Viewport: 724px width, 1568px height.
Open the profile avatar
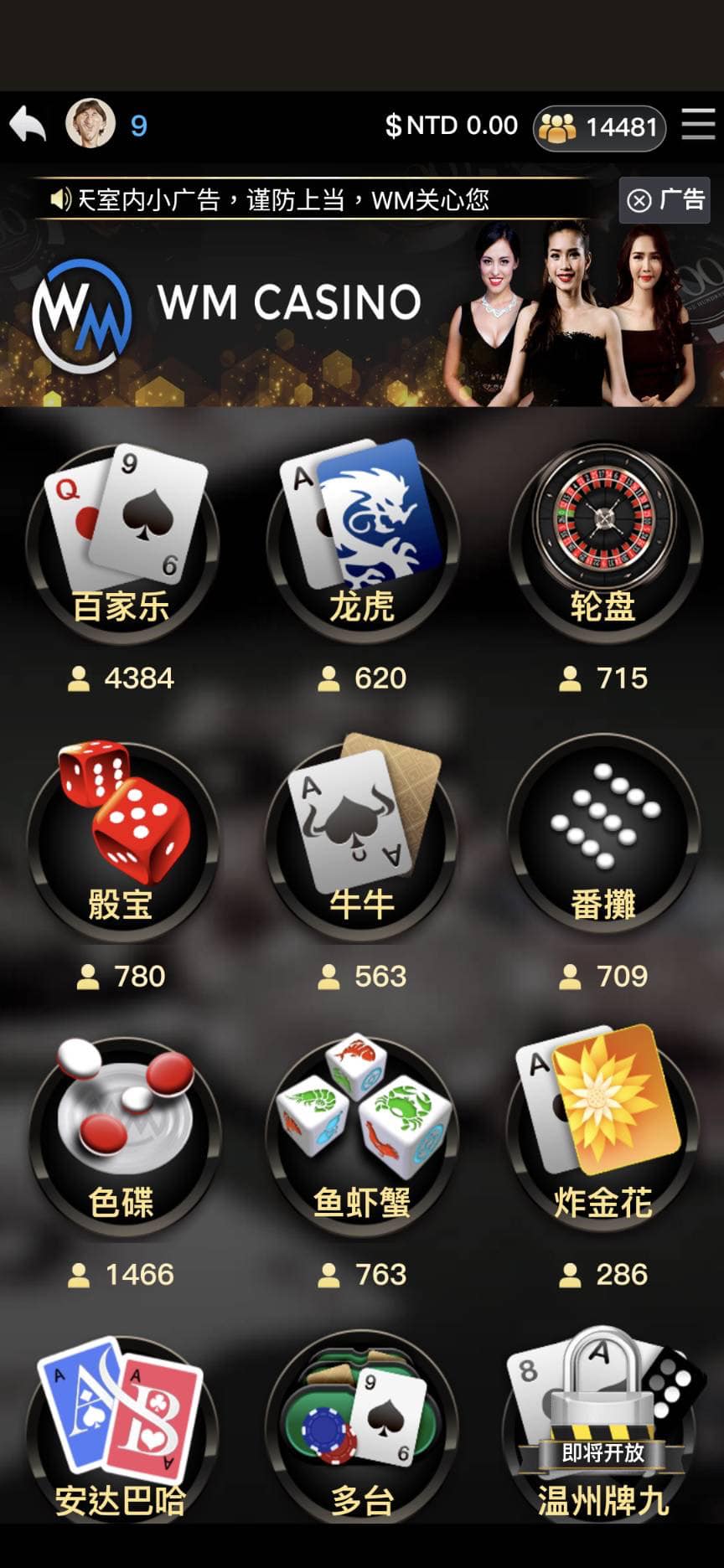(90, 123)
